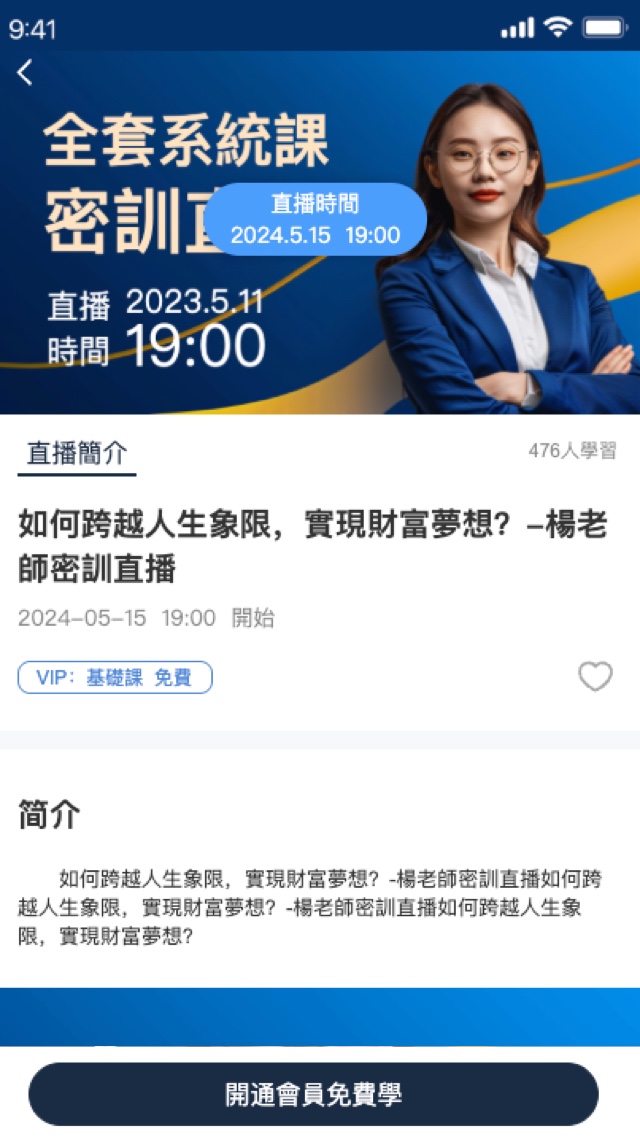The image size is (640, 1140).
Task: Select the 直播簡介 tab
Action: pyautogui.click(x=77, y=453)
